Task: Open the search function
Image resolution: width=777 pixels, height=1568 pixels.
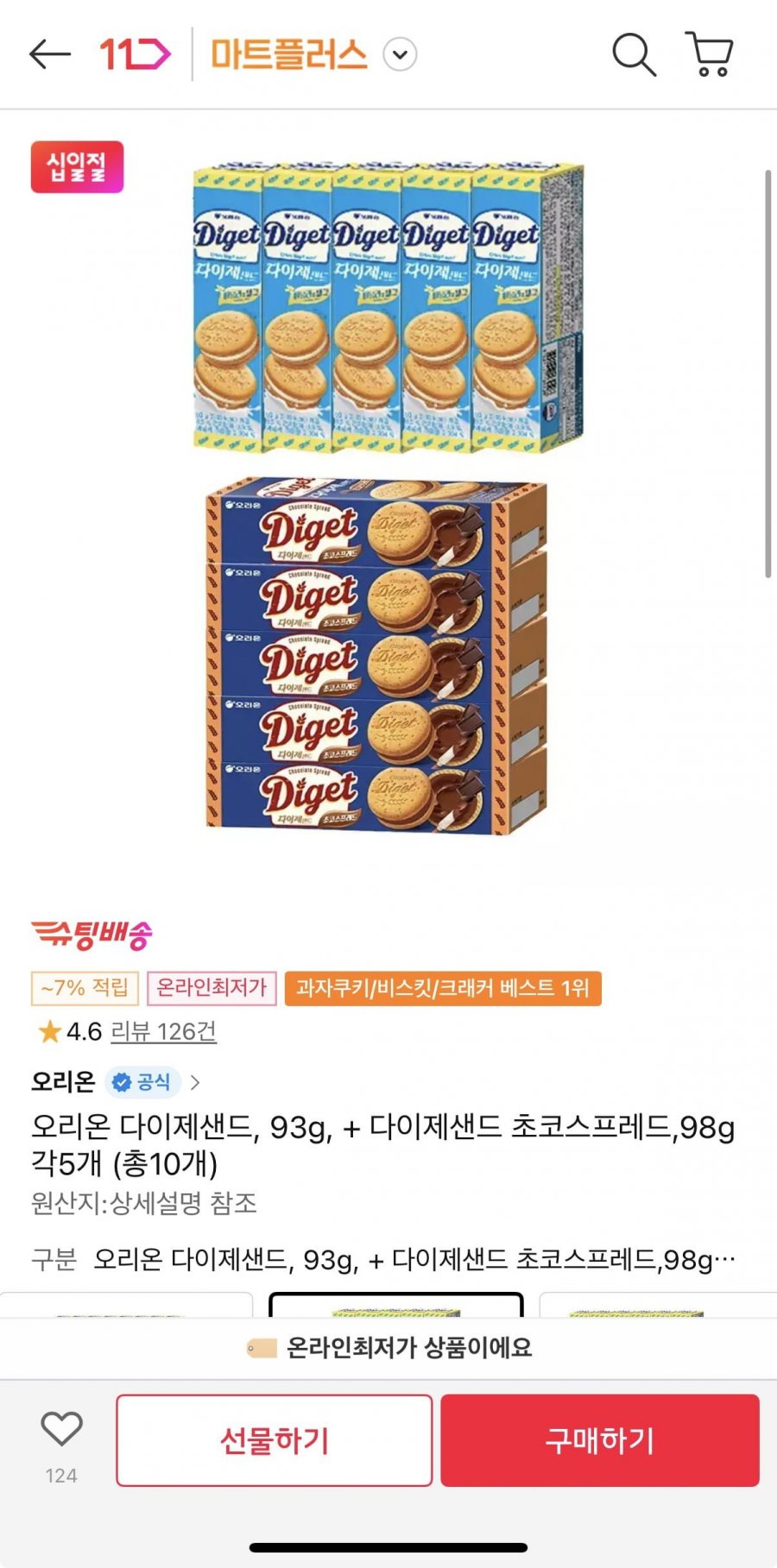Action: [x=635, y=54]
